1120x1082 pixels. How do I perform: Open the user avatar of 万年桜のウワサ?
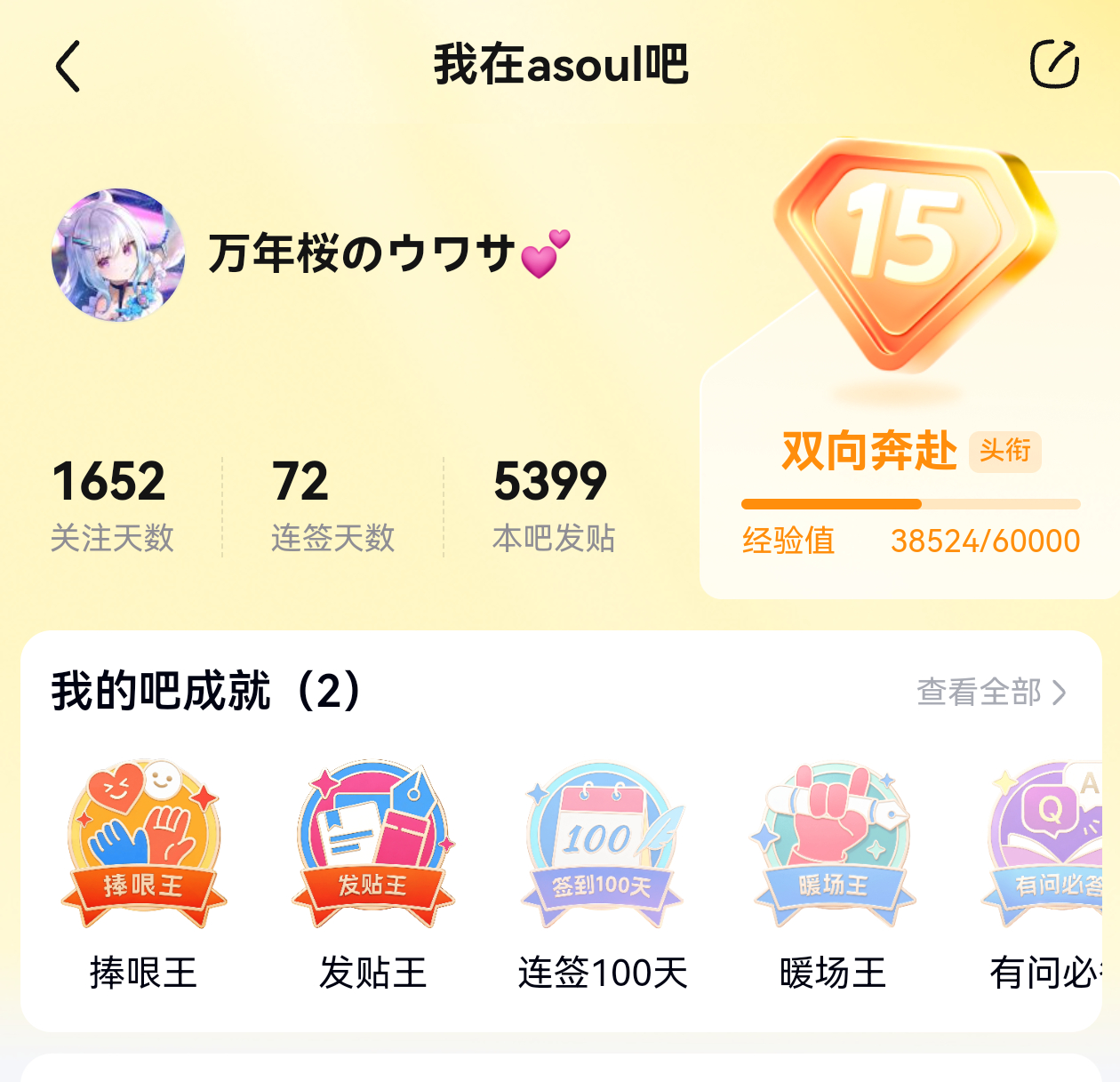[x=118, y=254]
